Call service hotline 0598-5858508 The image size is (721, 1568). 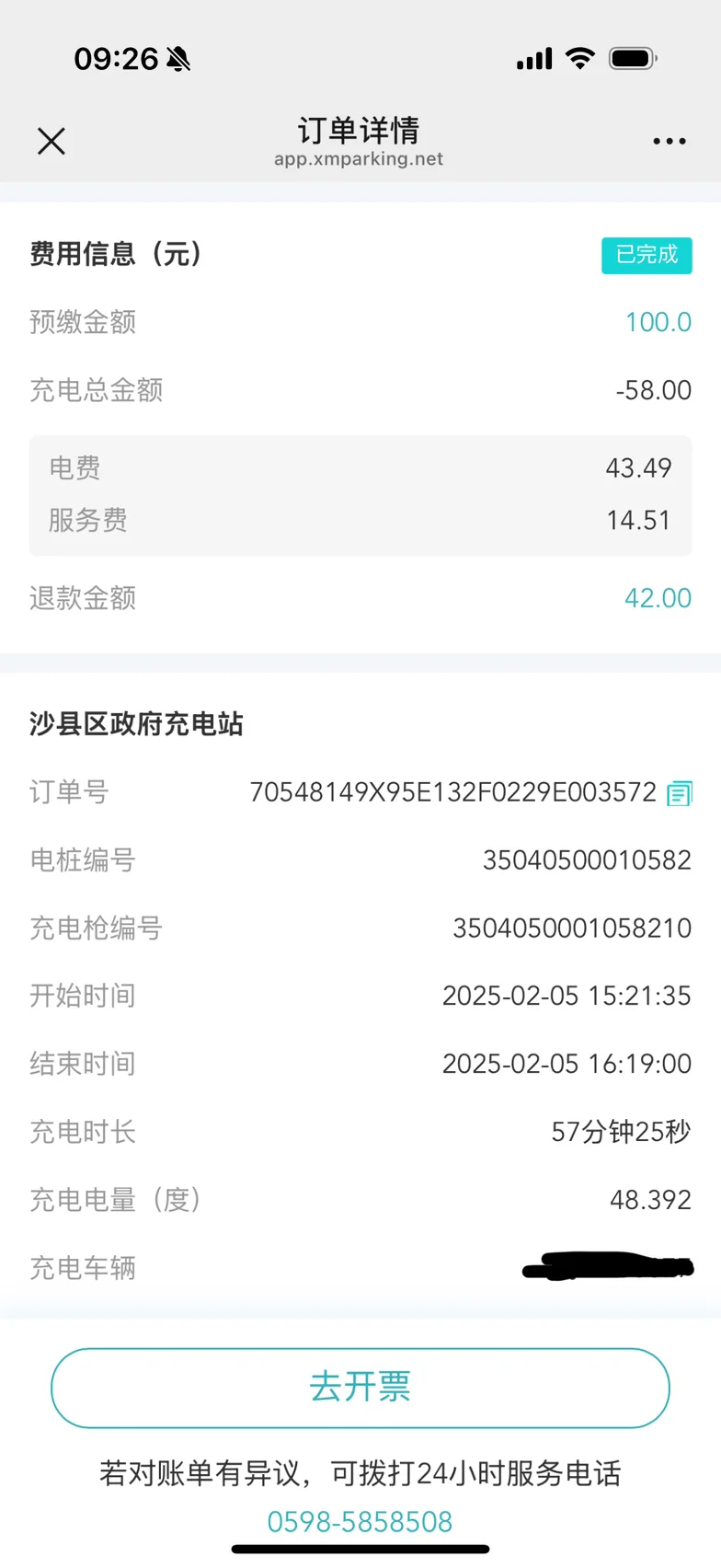pyautogui.click(x=360, y=1521)
